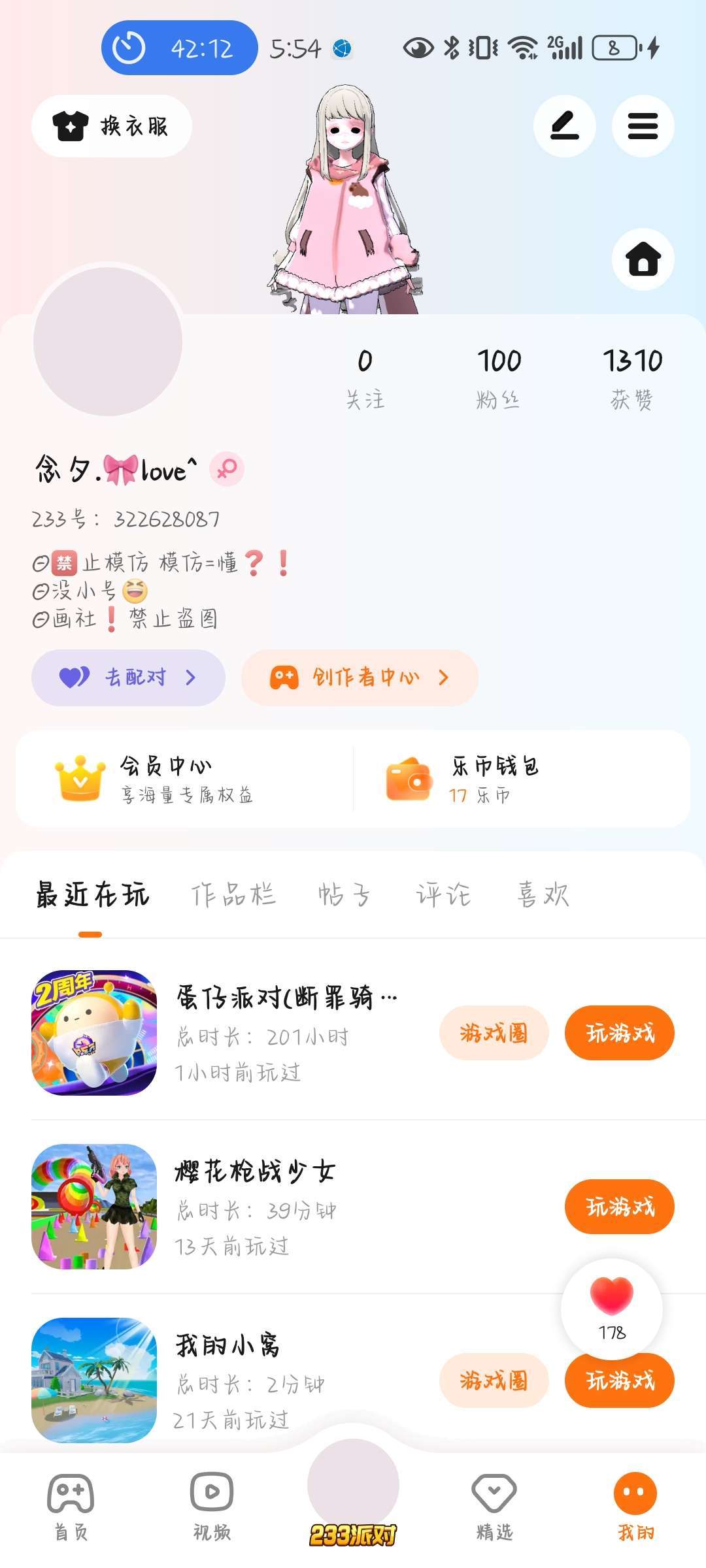Open the hamburger menu icon

pyautogui.click(x=643, y=126)
